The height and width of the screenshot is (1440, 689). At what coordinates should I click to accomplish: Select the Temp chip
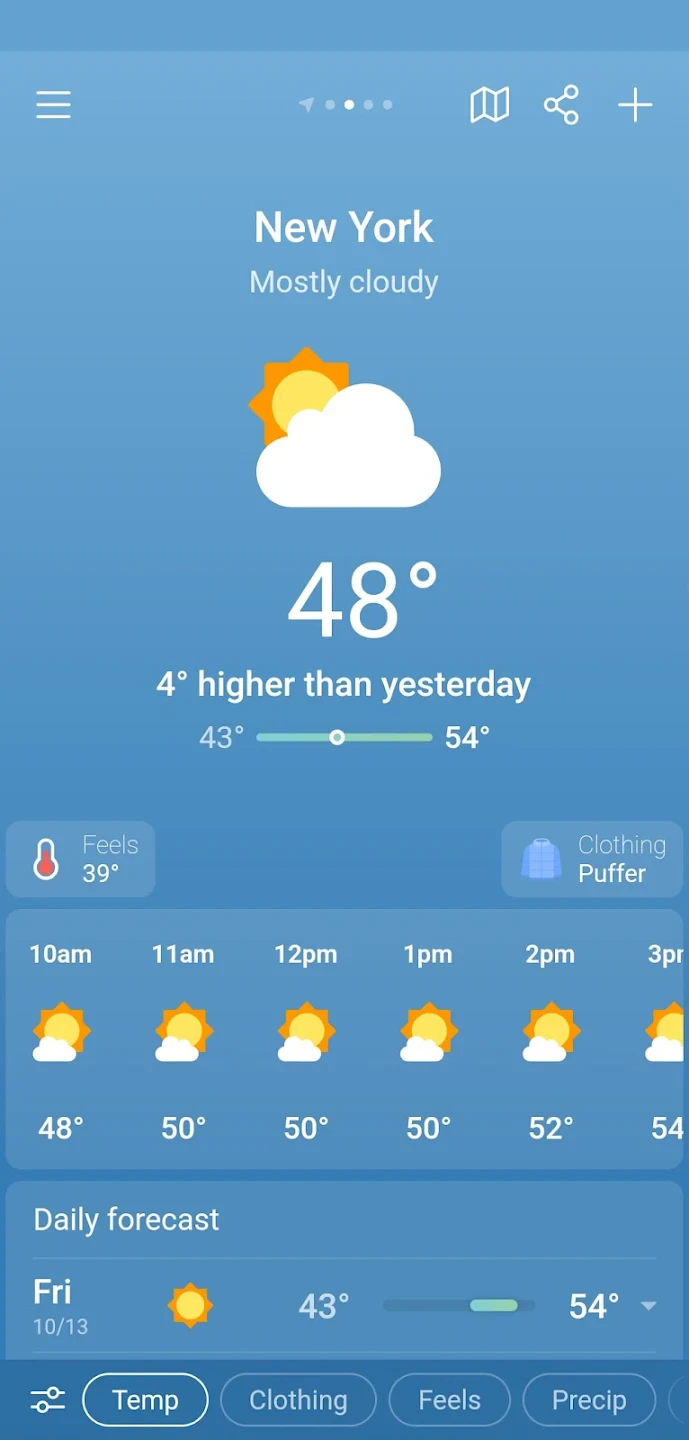point(145,1400)
